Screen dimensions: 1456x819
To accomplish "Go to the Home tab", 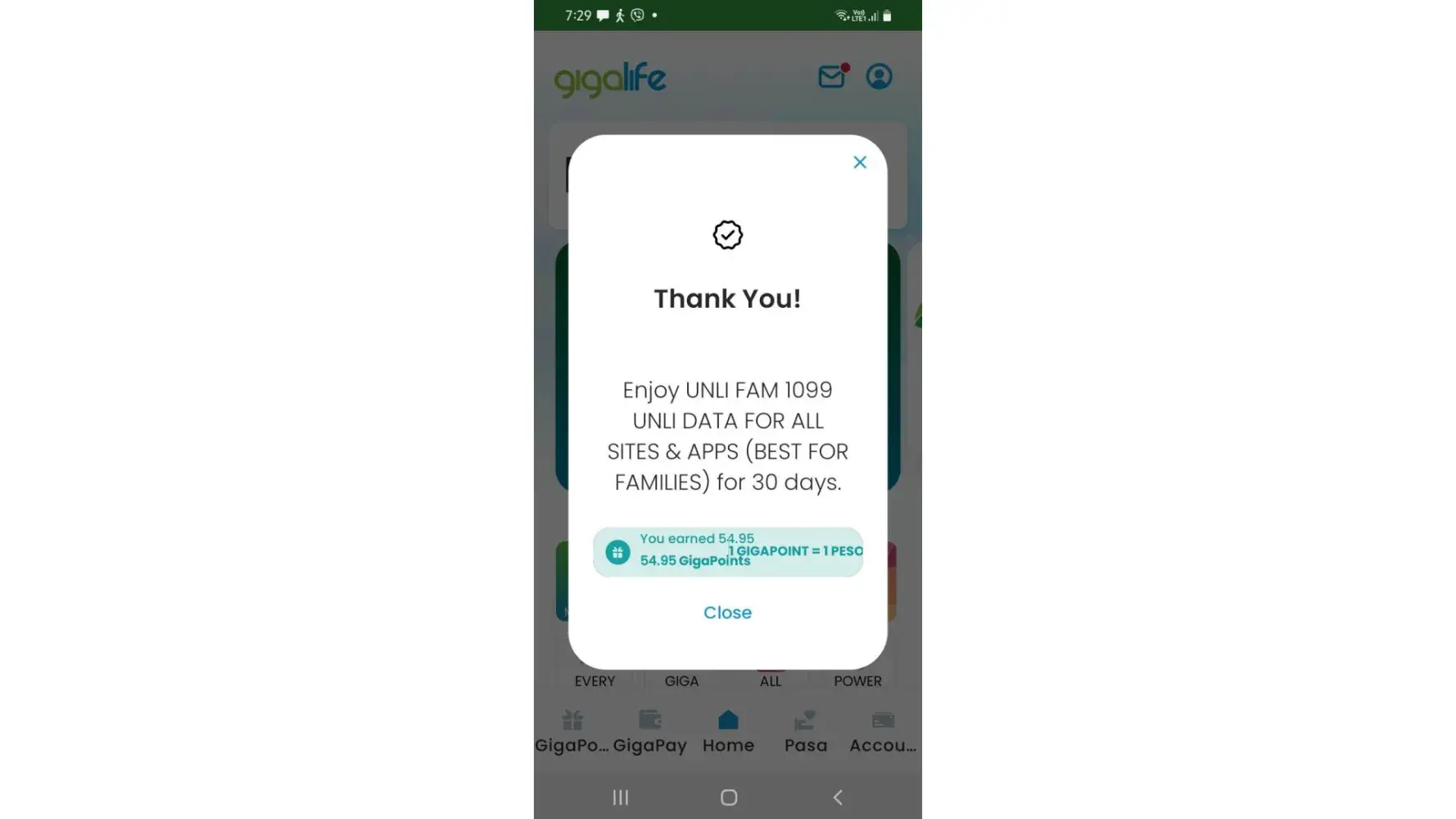I will click(728, 731).
